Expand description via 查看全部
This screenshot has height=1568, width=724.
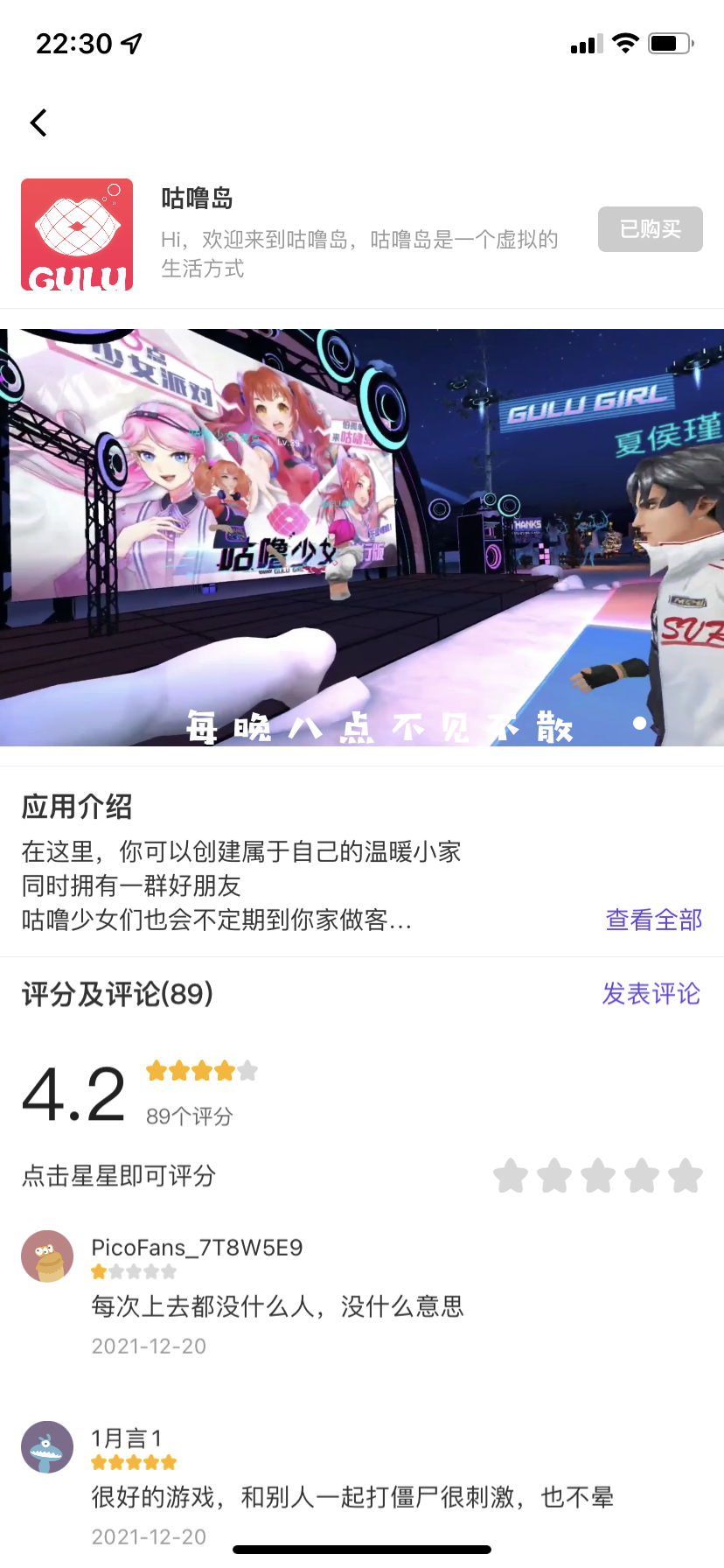653,920
